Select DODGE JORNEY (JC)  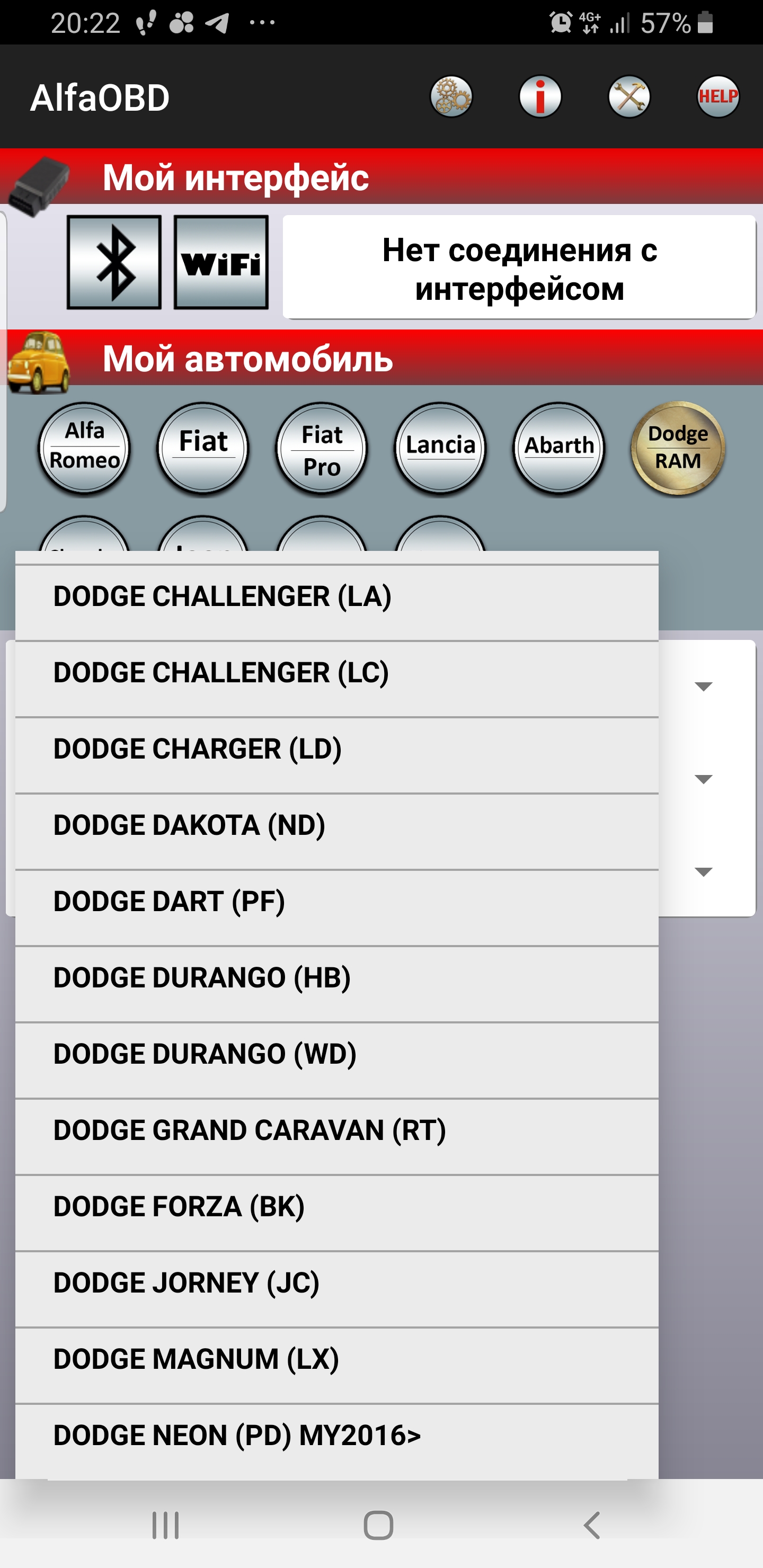click(x=336, y=1284)
